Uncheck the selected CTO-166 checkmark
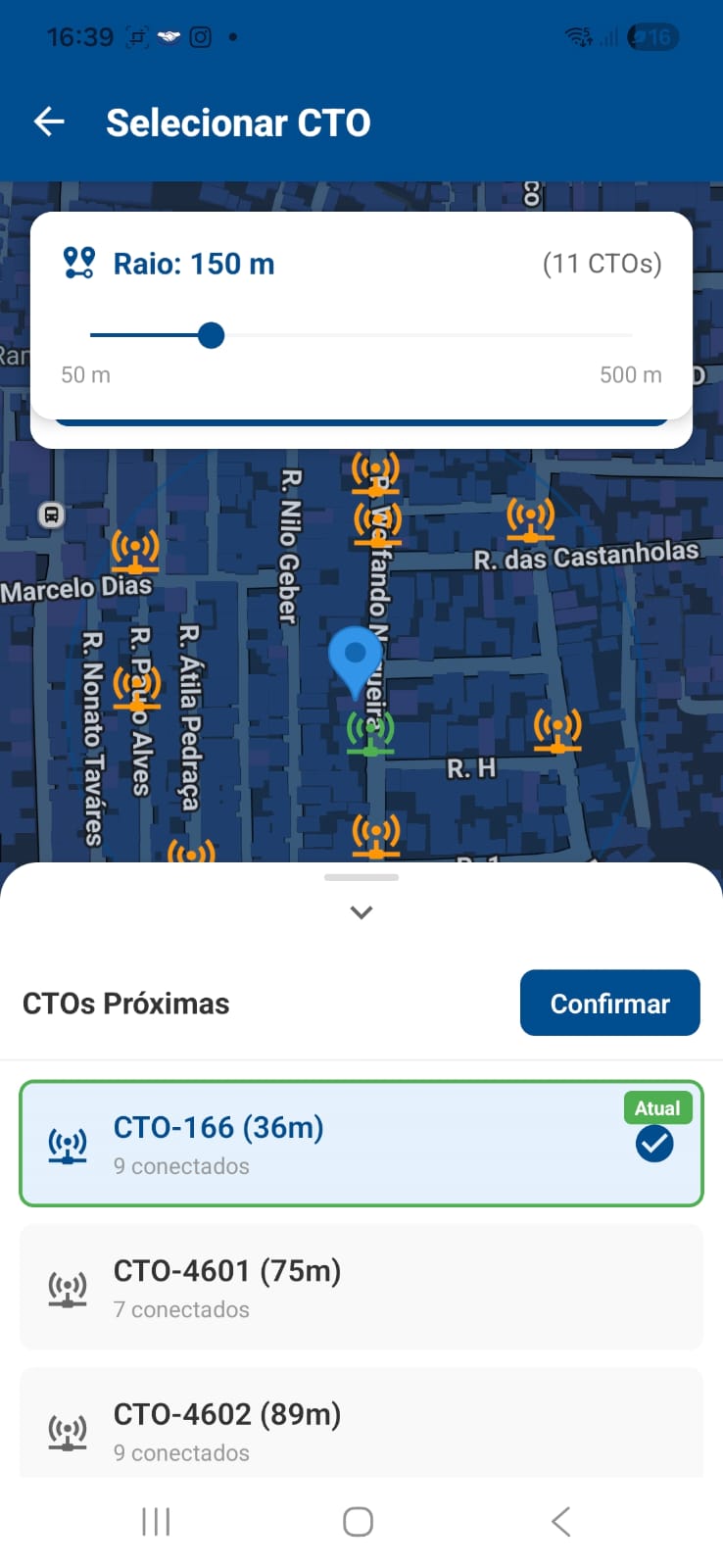Screen dimensions: 723x1568 (x=654, y=1143)
